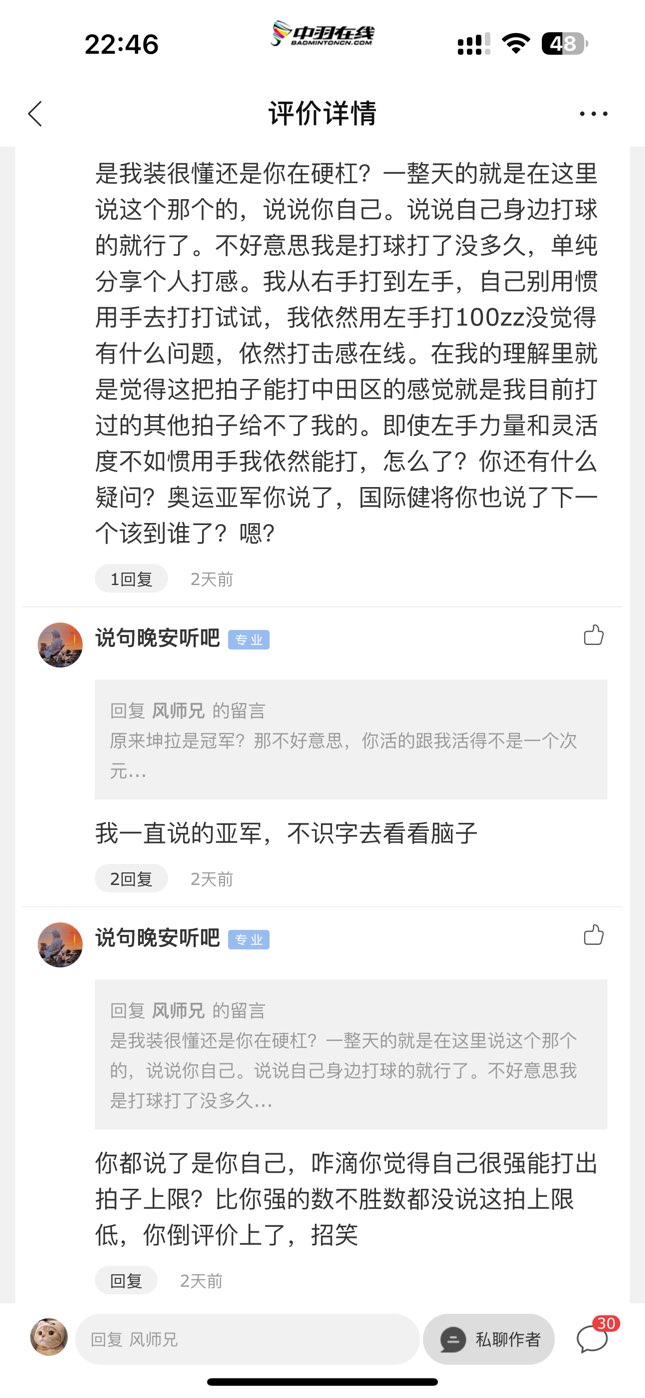645x1398 pixels.
Task: Open the avatar beside '我一直说的亚军' comment
Action: click(60, 645)
